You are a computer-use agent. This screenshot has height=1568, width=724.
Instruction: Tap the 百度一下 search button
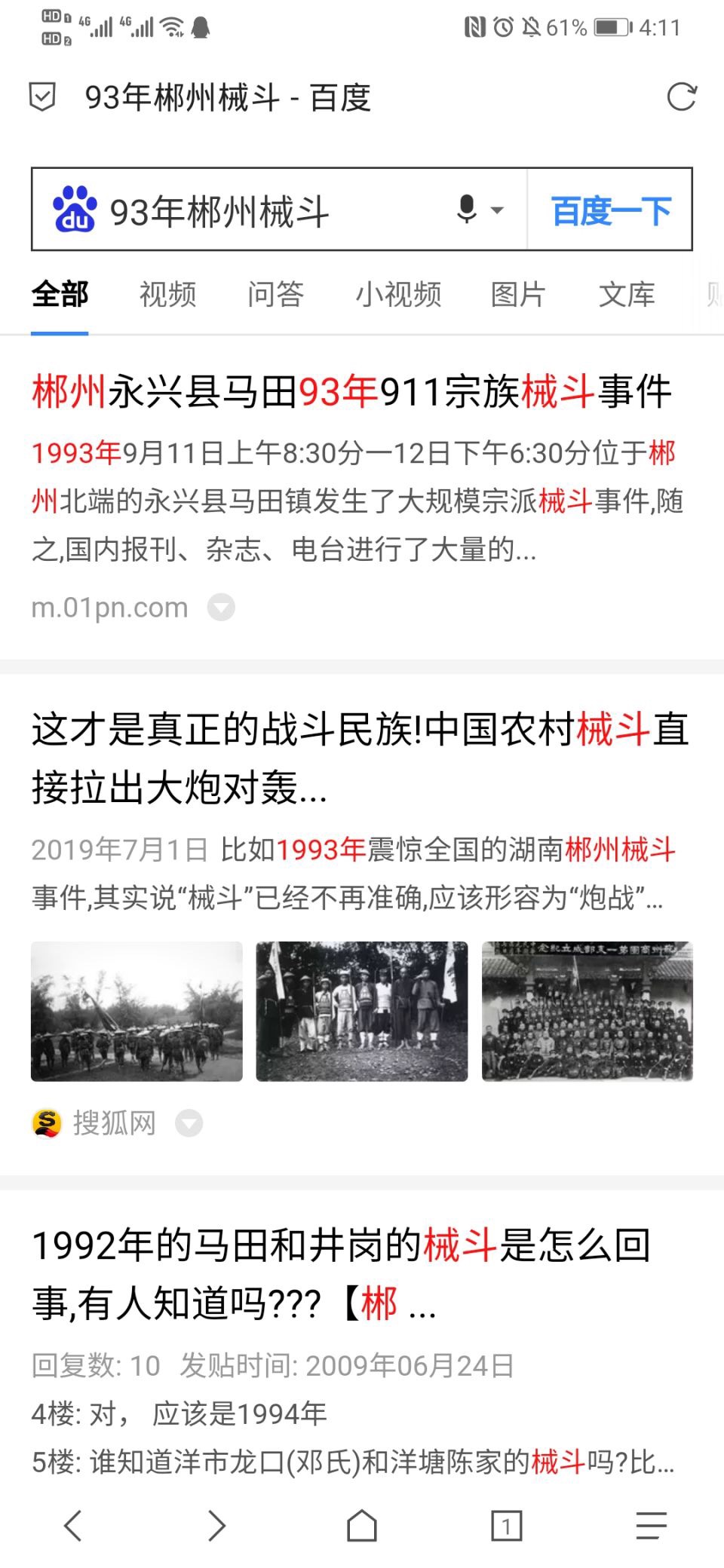click(x=610, y=210)
